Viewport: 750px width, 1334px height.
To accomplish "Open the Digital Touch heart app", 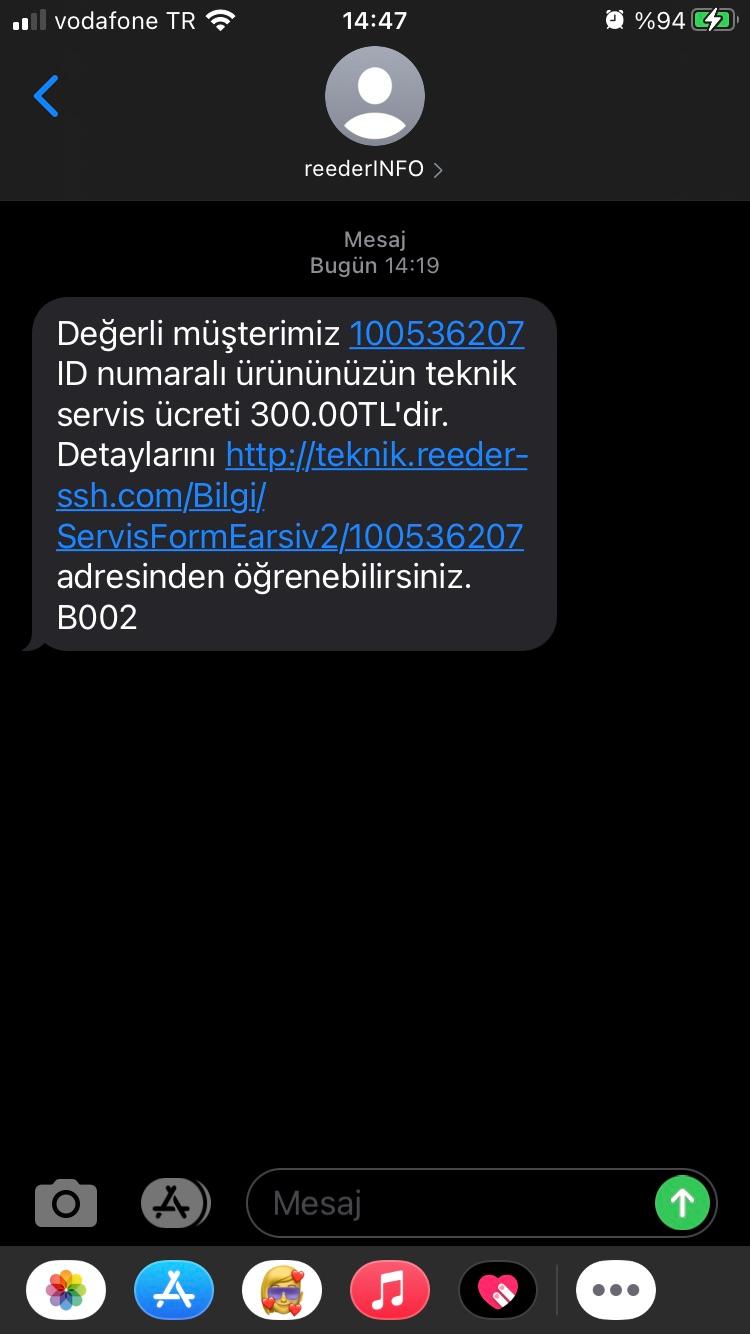I will (x=498, y=1290).
